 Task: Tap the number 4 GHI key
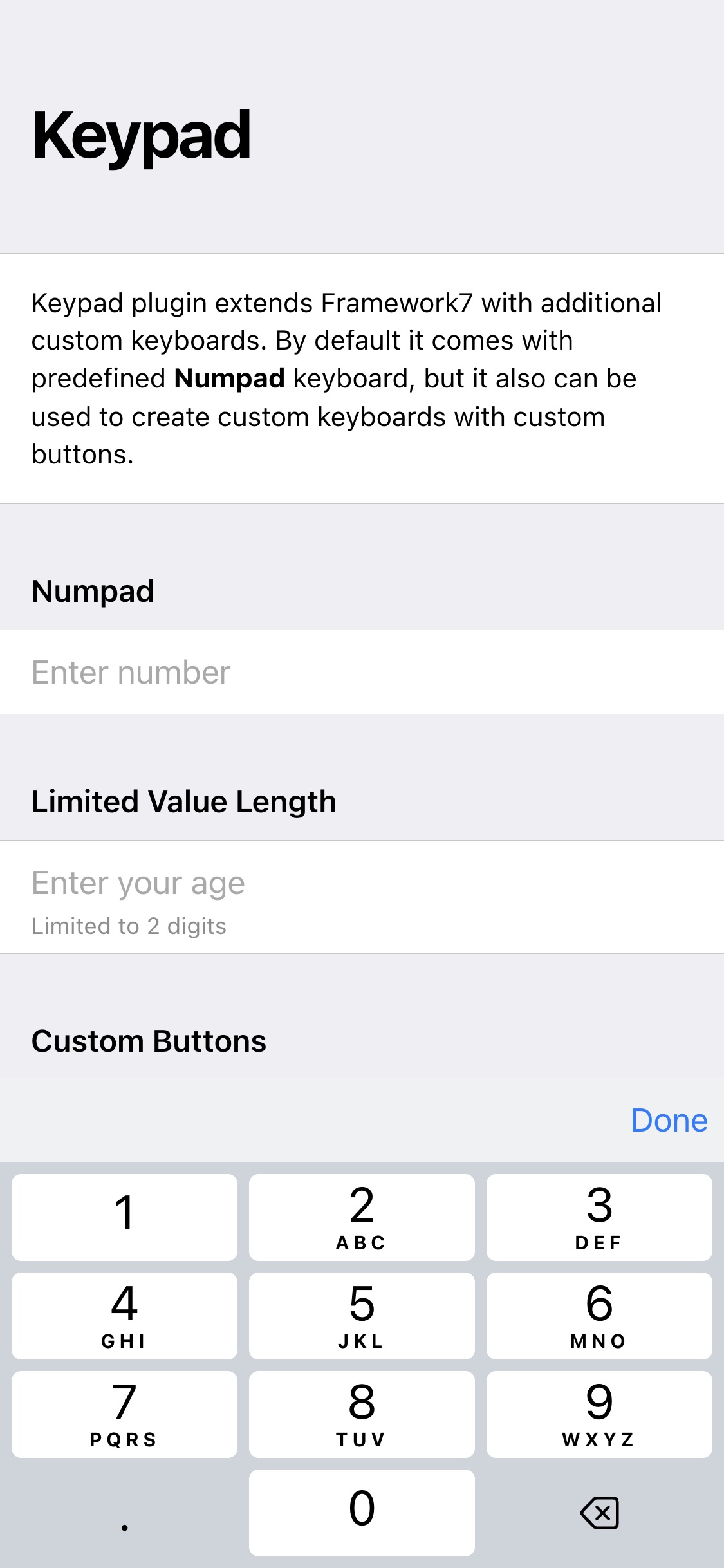coord(124,1315)
